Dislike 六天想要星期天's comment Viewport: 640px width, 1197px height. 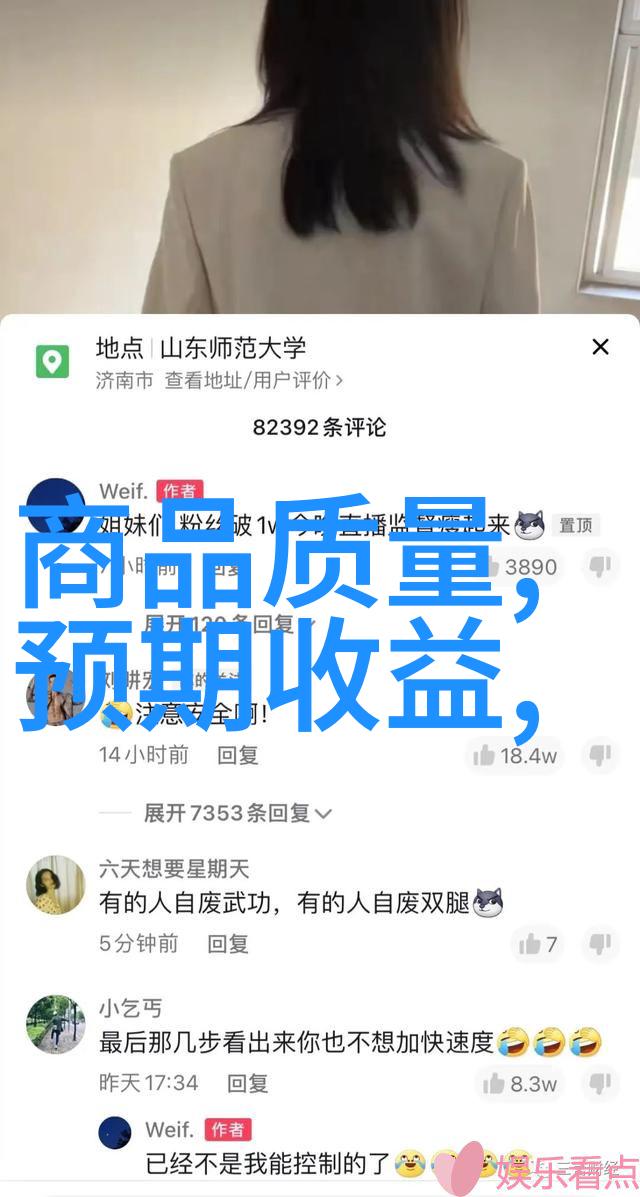click(x=600, y=943)
